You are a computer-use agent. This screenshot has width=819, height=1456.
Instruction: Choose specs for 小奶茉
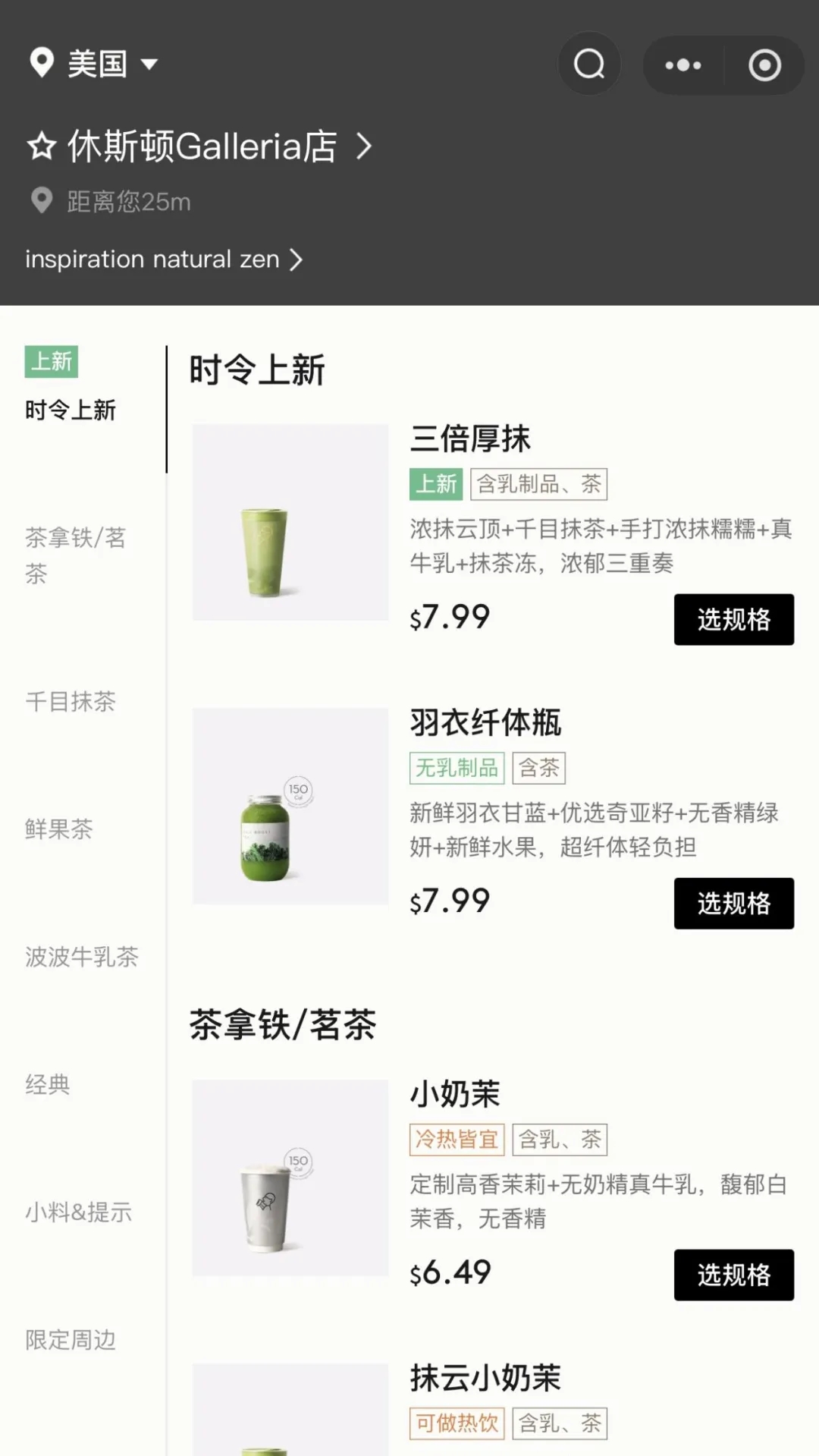[733, 1275]
